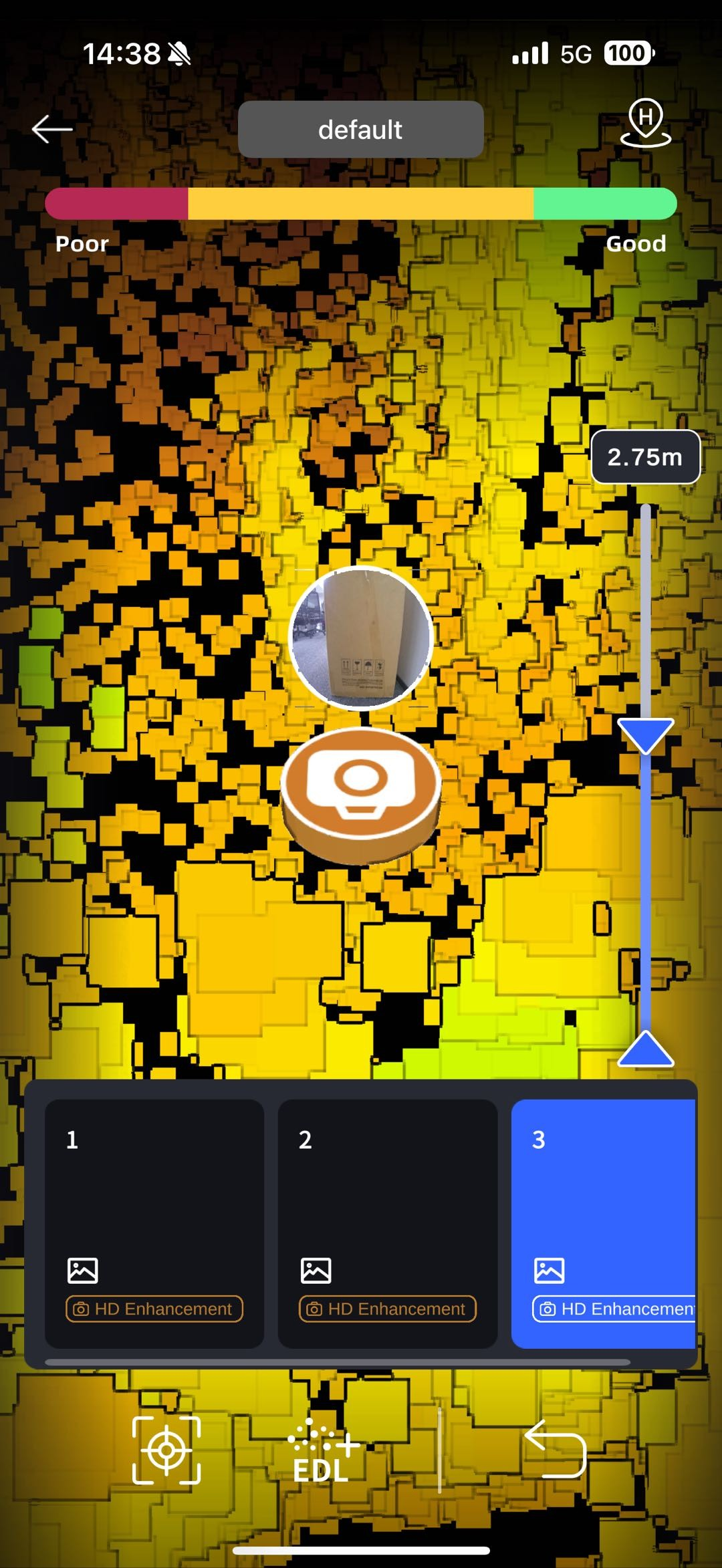Open the circular photo preview
The width and height of the screenshot is (722, 1568).
361,637
